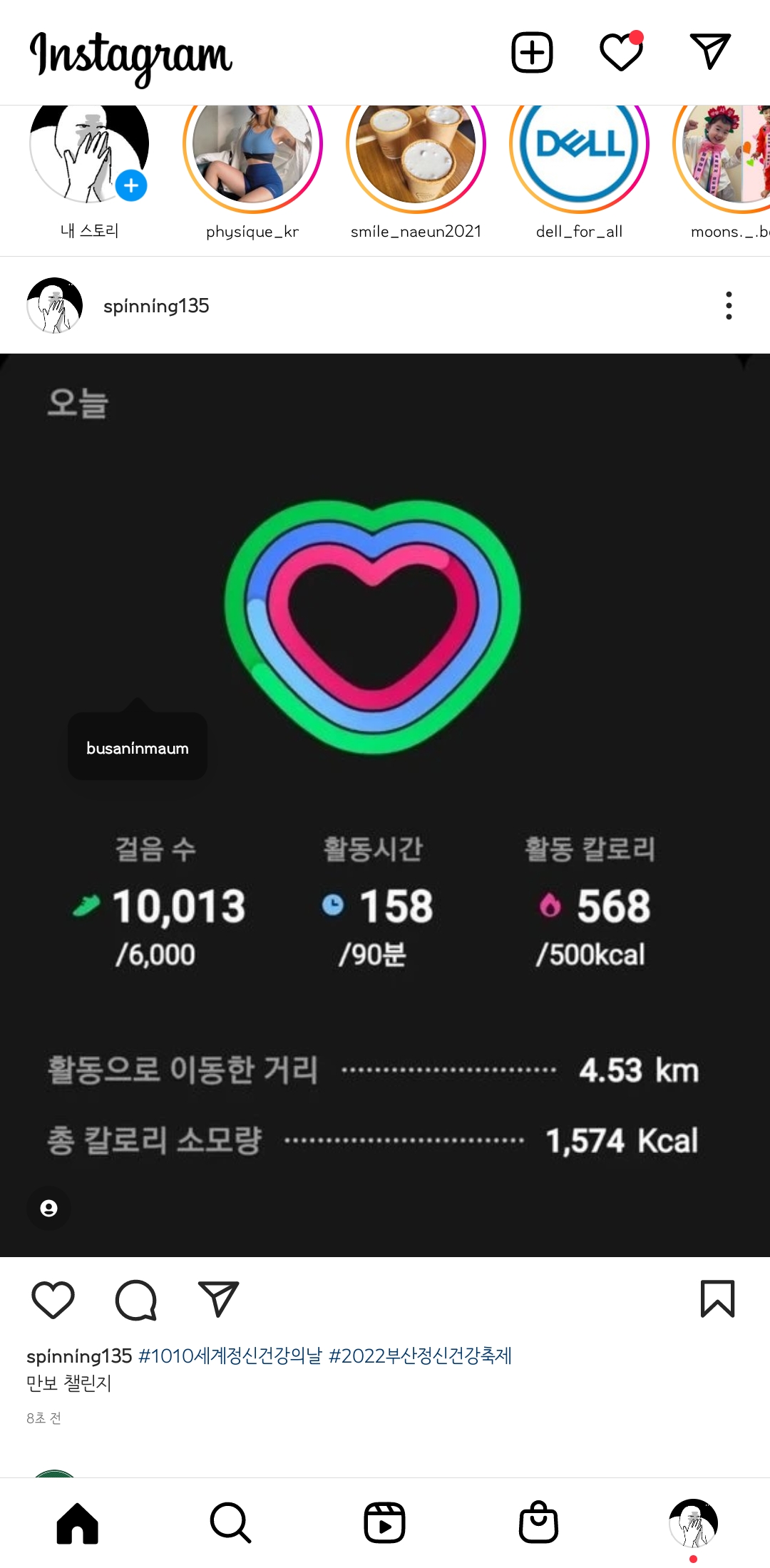Comment on spinning135's post
The height and width of the screenshot is (1568, 770).
click(x=135, y=1299)
